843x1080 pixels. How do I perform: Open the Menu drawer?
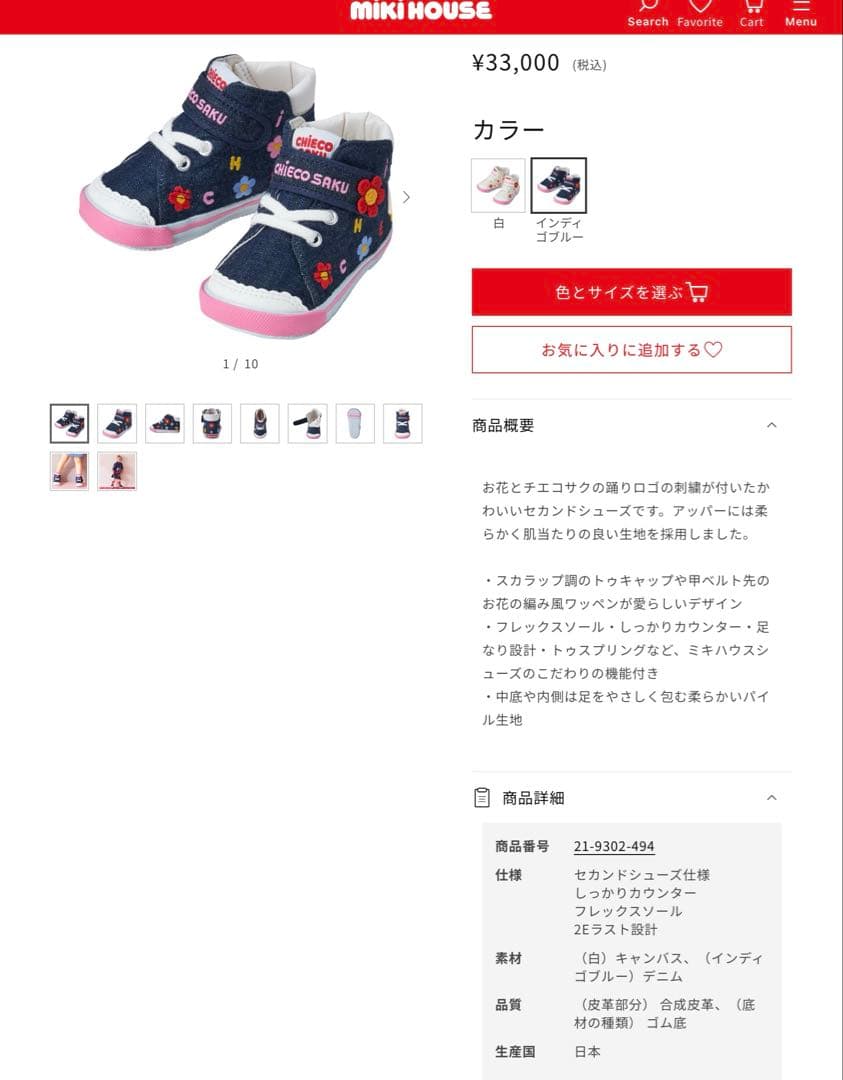[x=801, y=13]
